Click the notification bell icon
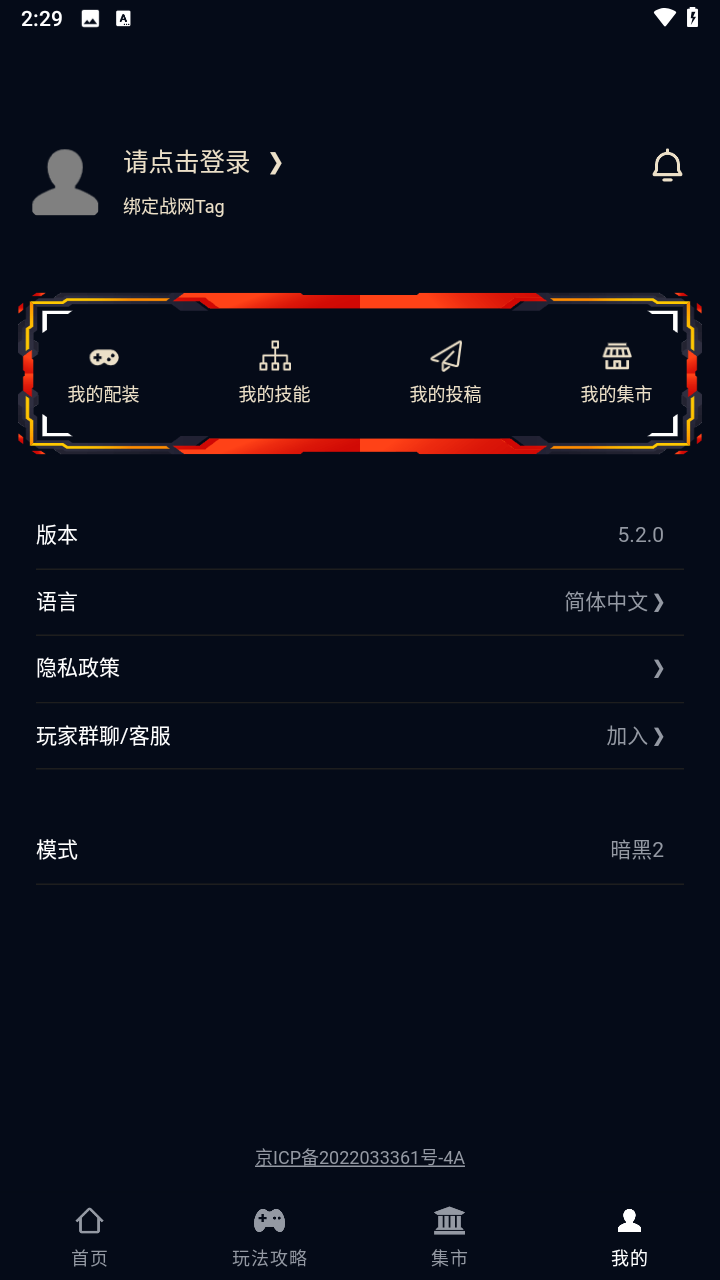Viewport: 720px width, 1280px height. (668, 164)
